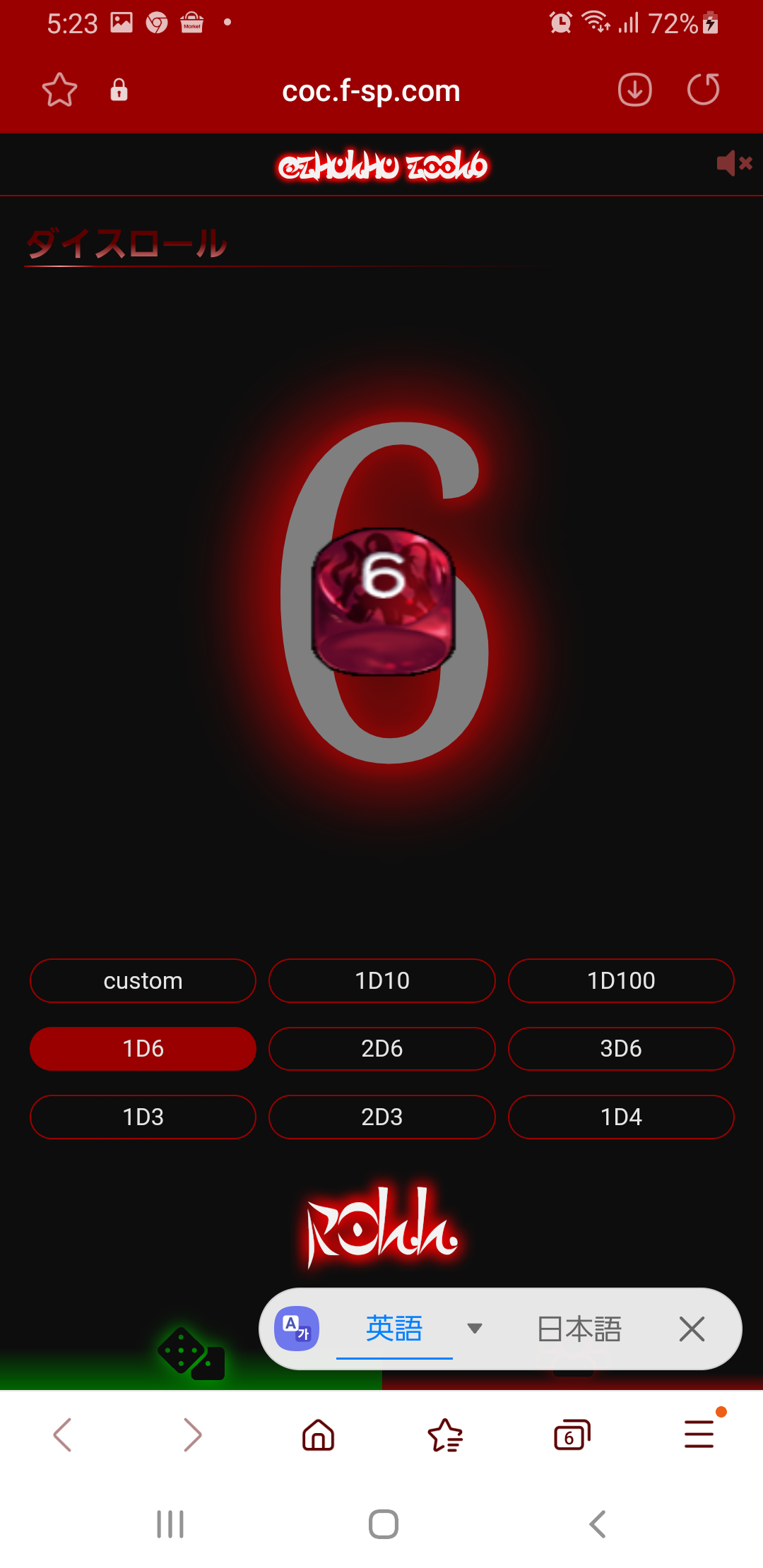Reload the current page

[x=703, y=90]
